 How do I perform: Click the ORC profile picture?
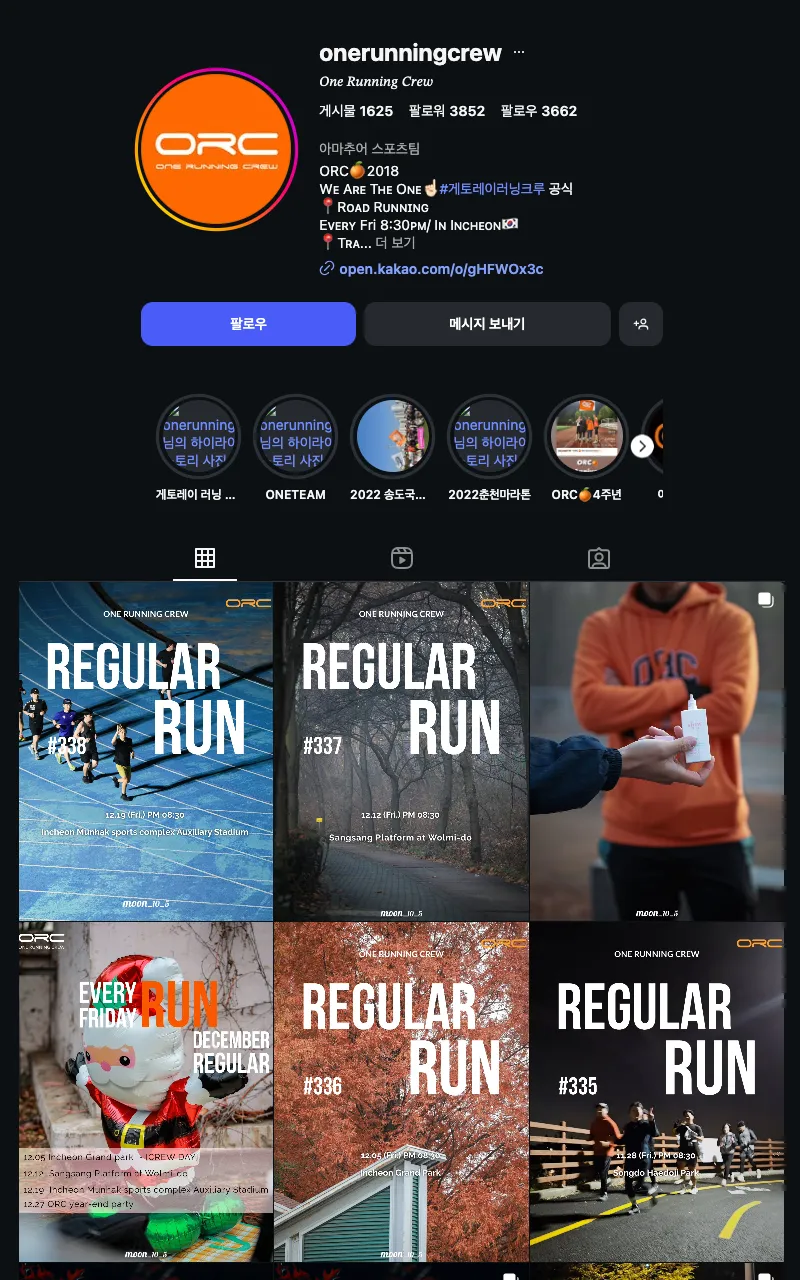[x=216, y=150]
